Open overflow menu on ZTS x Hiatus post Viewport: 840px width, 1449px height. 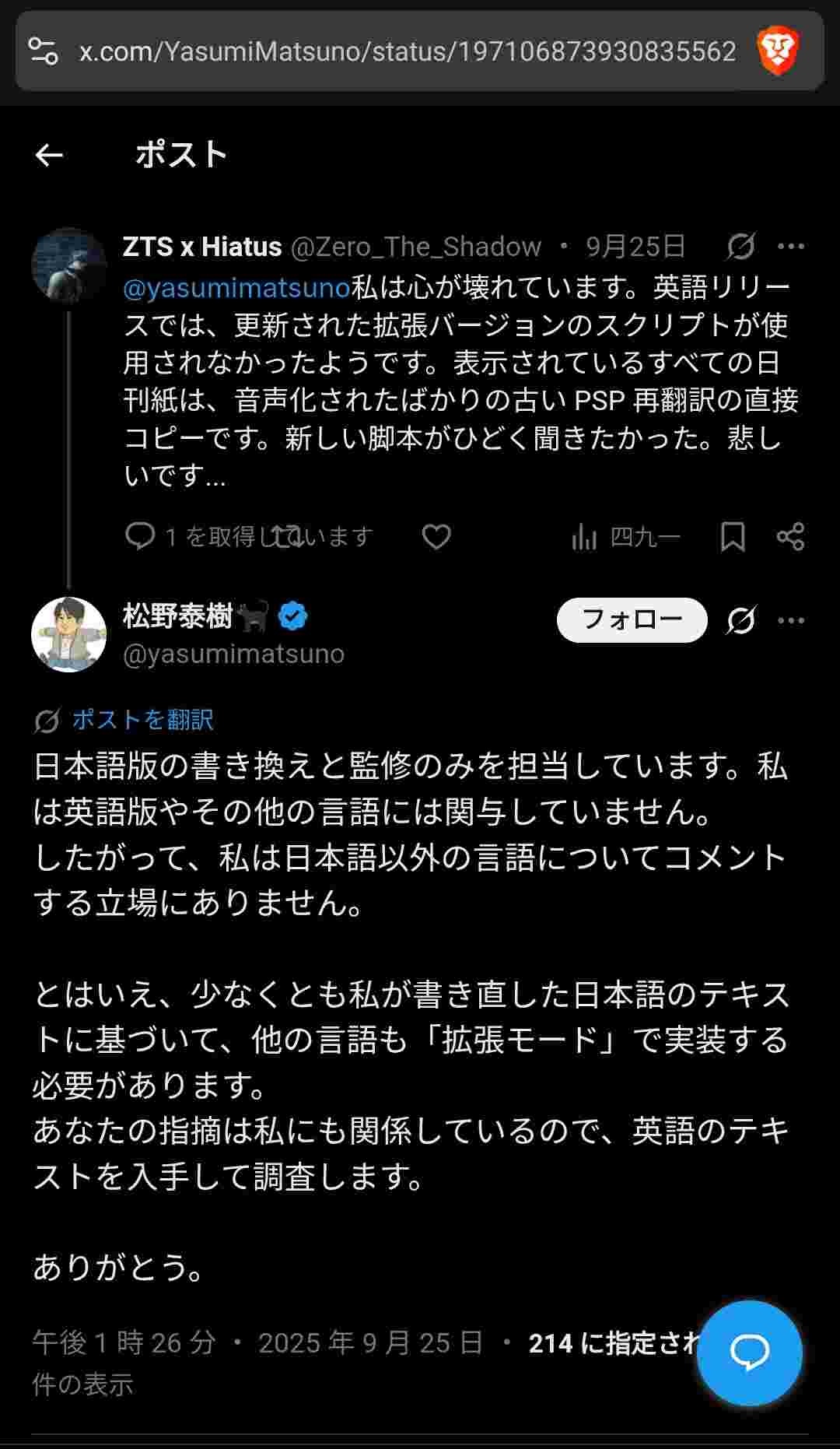791,247
